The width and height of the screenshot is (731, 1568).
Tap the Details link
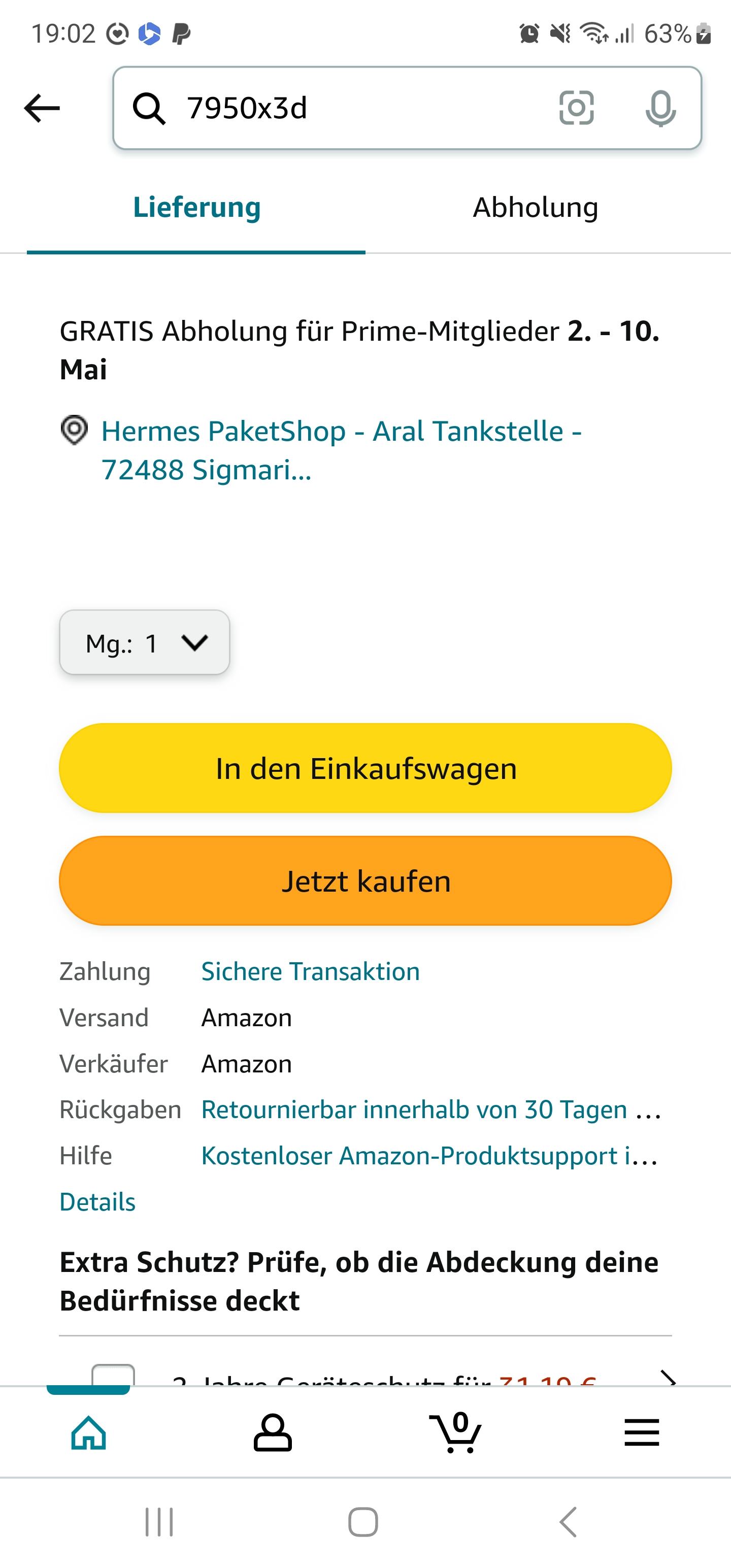[x=97, y=1202]
